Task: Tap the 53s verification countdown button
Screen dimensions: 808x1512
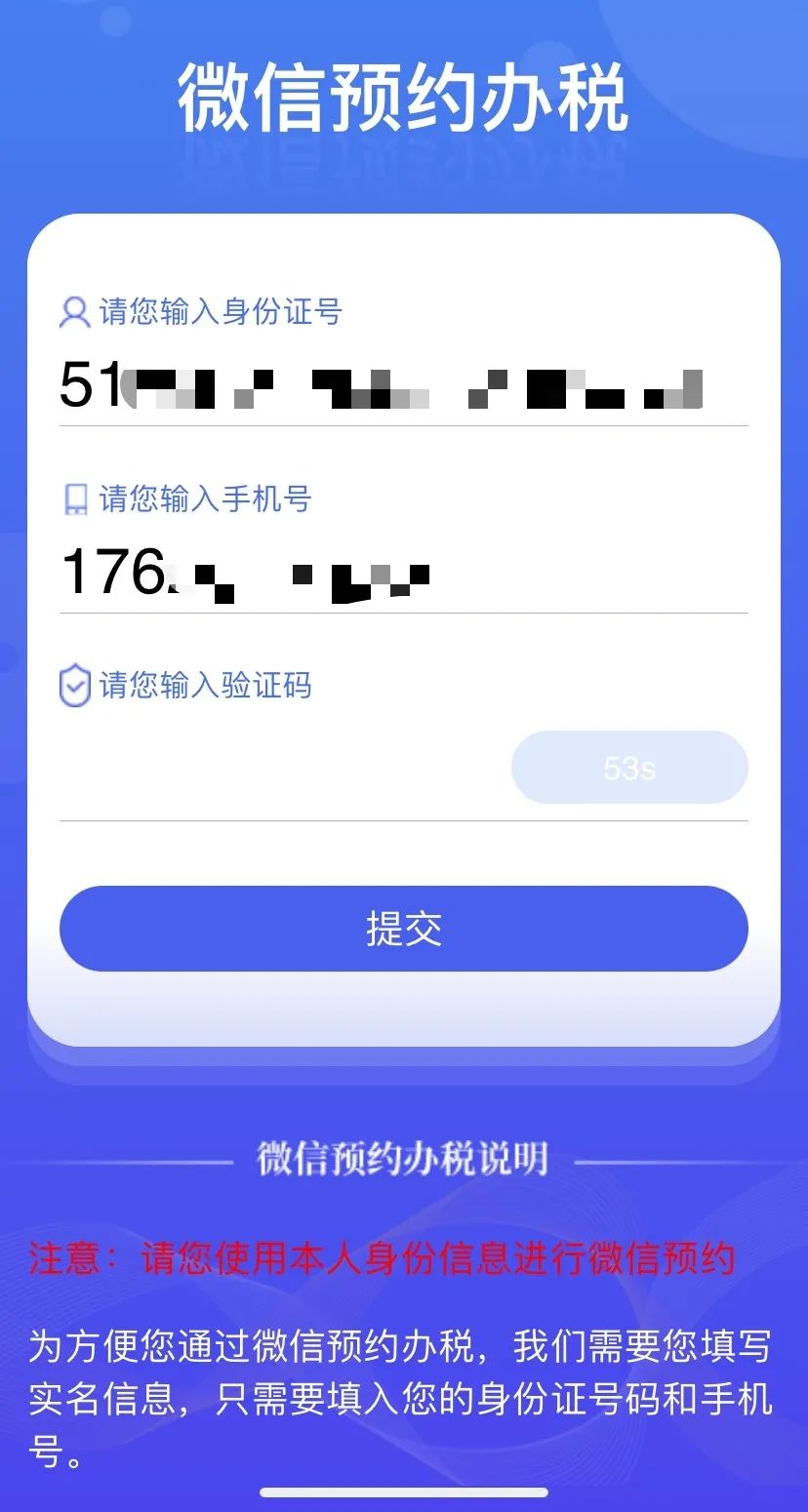Action: click(x=629, y=768)
